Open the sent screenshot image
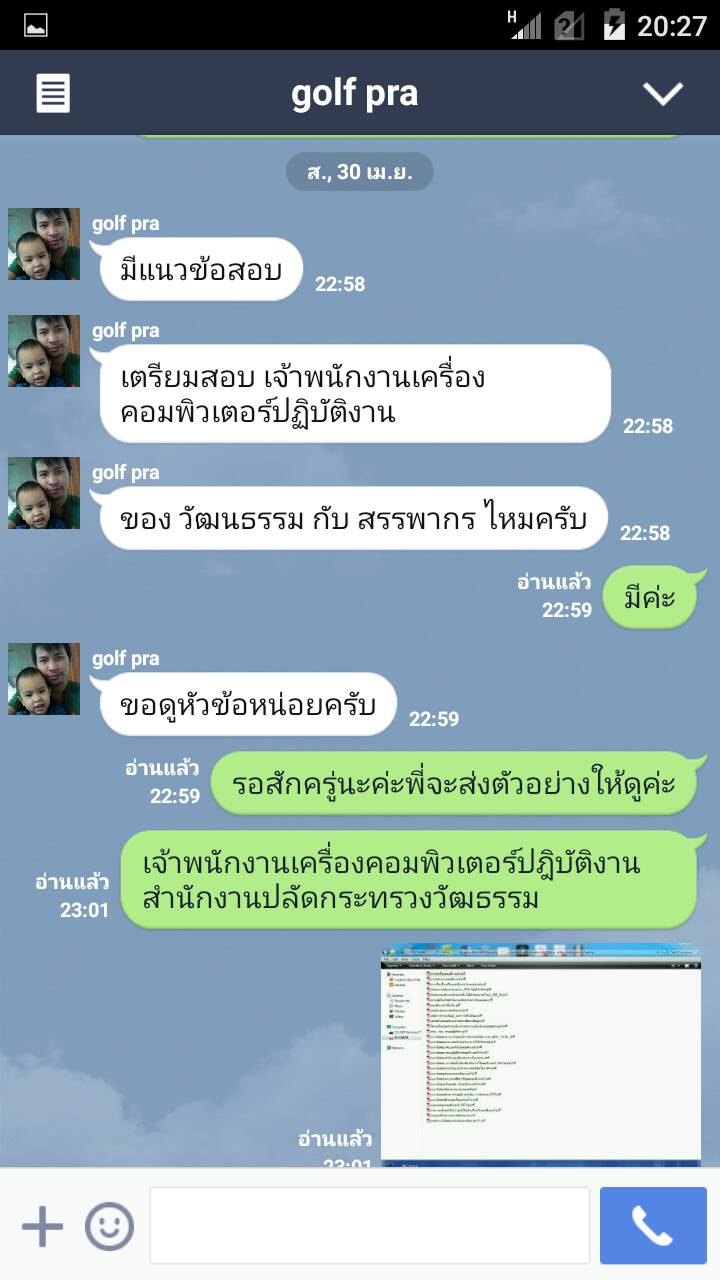720x1280 pixels. pyautogui.click(x=540, y=1055)
